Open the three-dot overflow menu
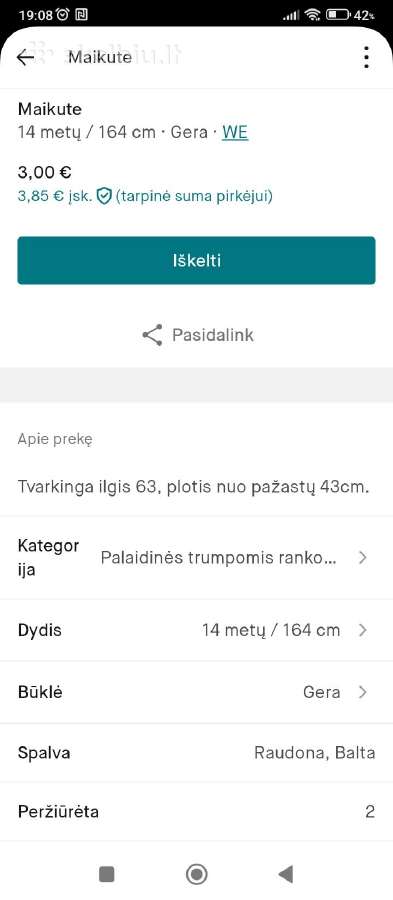This screenshot has height=900, width=393. point(366,57)
